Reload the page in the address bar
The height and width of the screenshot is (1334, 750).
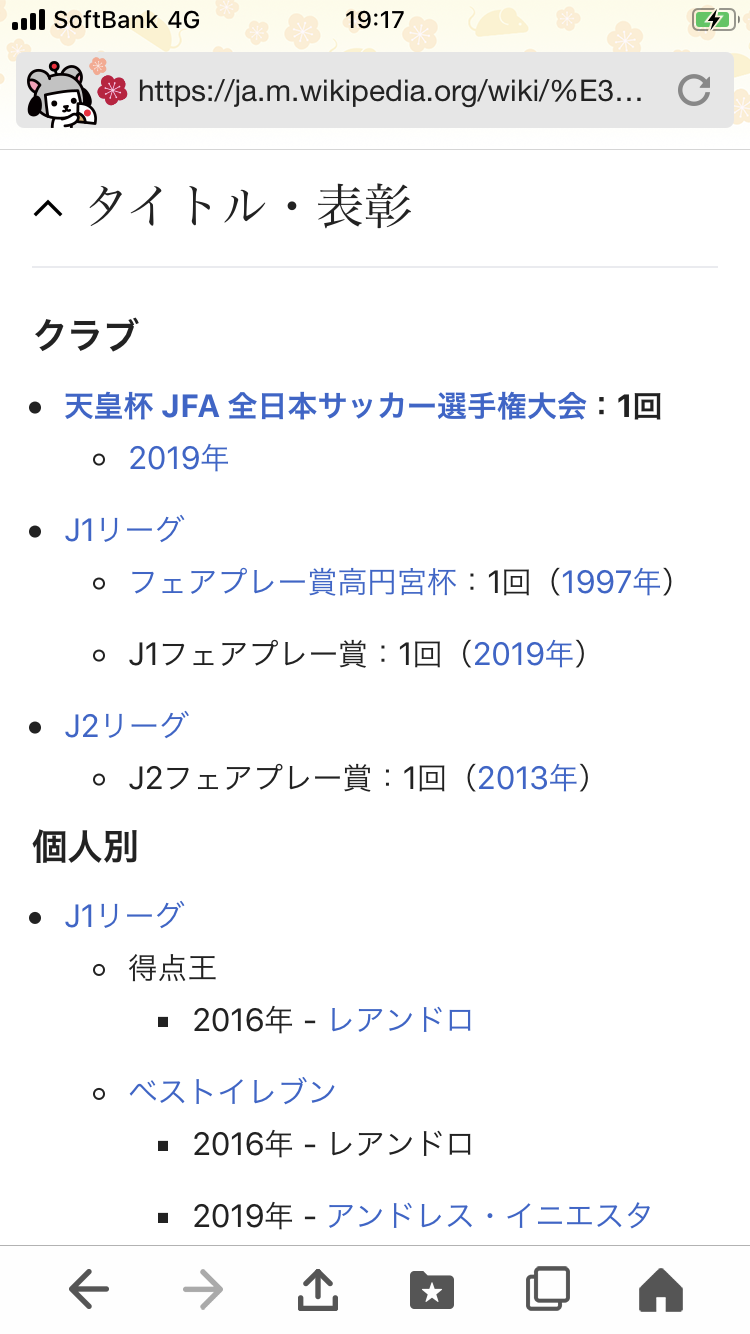[x=694, y=91]
